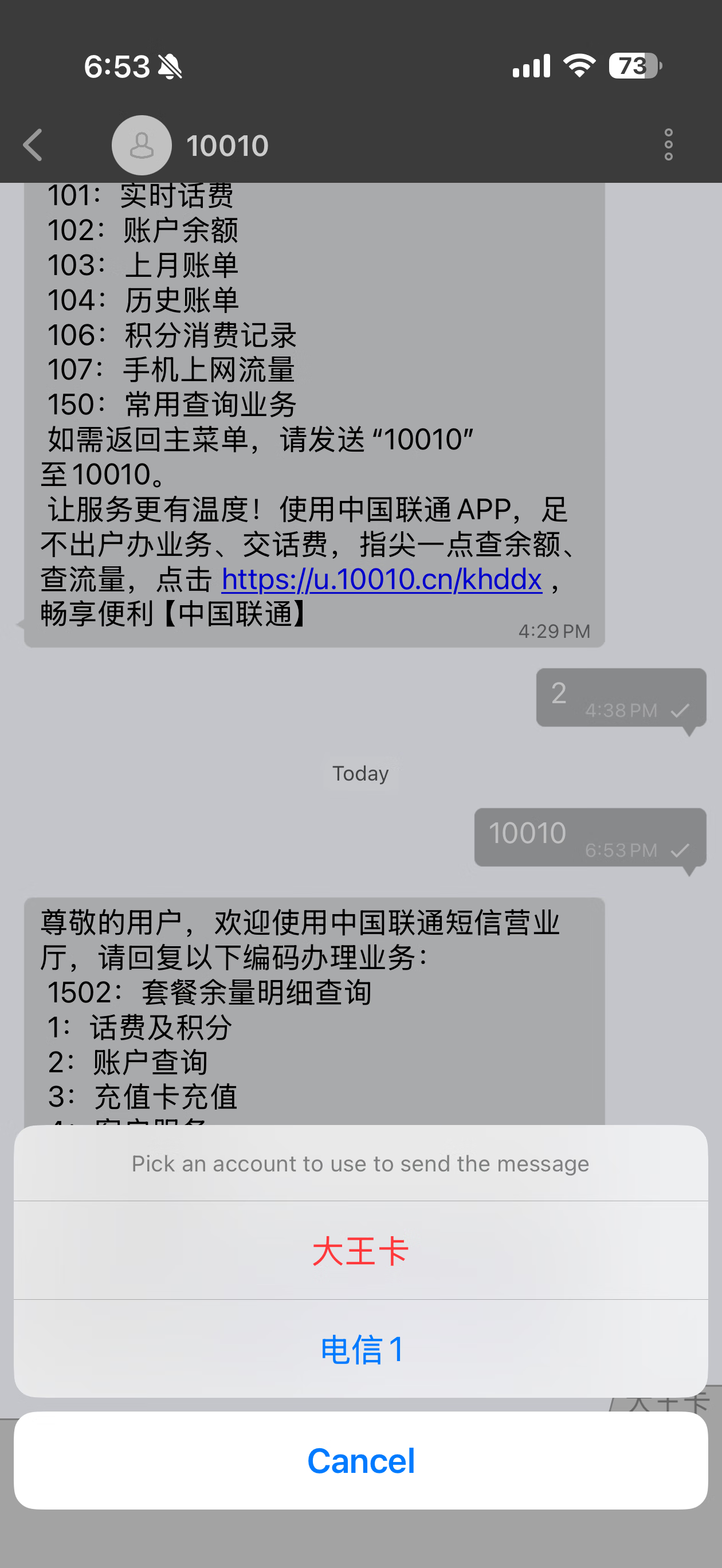Viewport: 722px width, 1568px height.
Task: Go back from the 10010 conversation
Action: click(x=33, y=145)
